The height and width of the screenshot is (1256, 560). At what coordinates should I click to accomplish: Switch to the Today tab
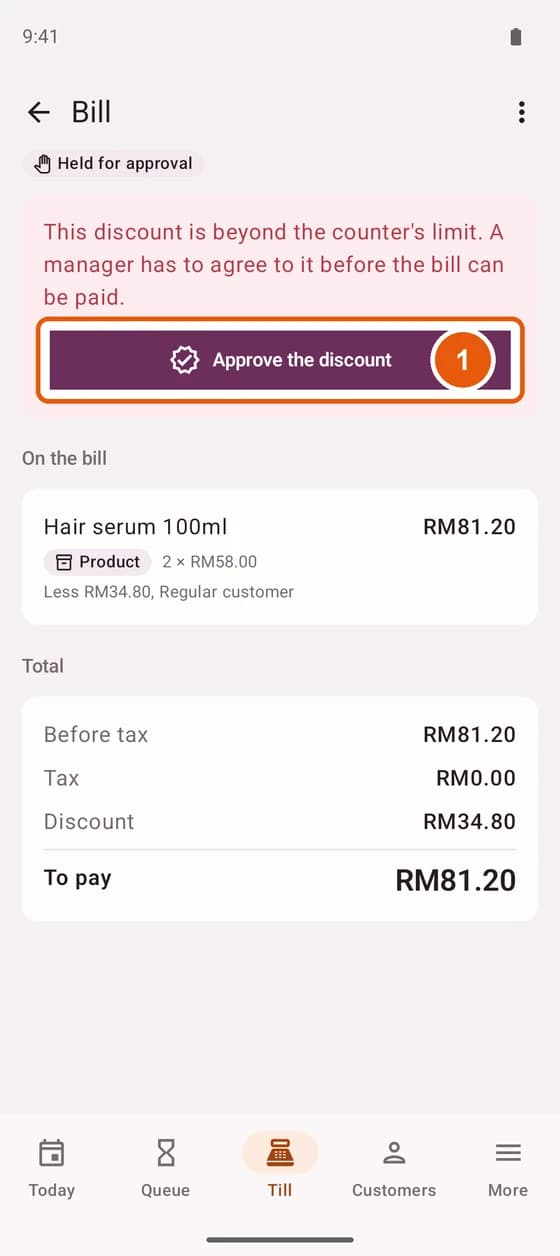pos(51,1167)
